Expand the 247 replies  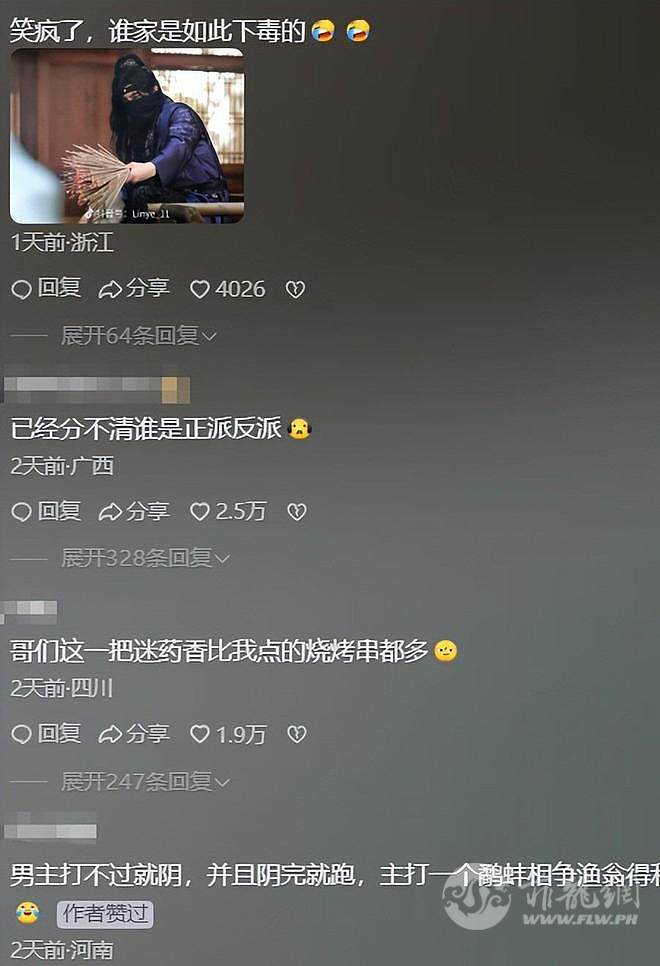click(x=145, y=781)
